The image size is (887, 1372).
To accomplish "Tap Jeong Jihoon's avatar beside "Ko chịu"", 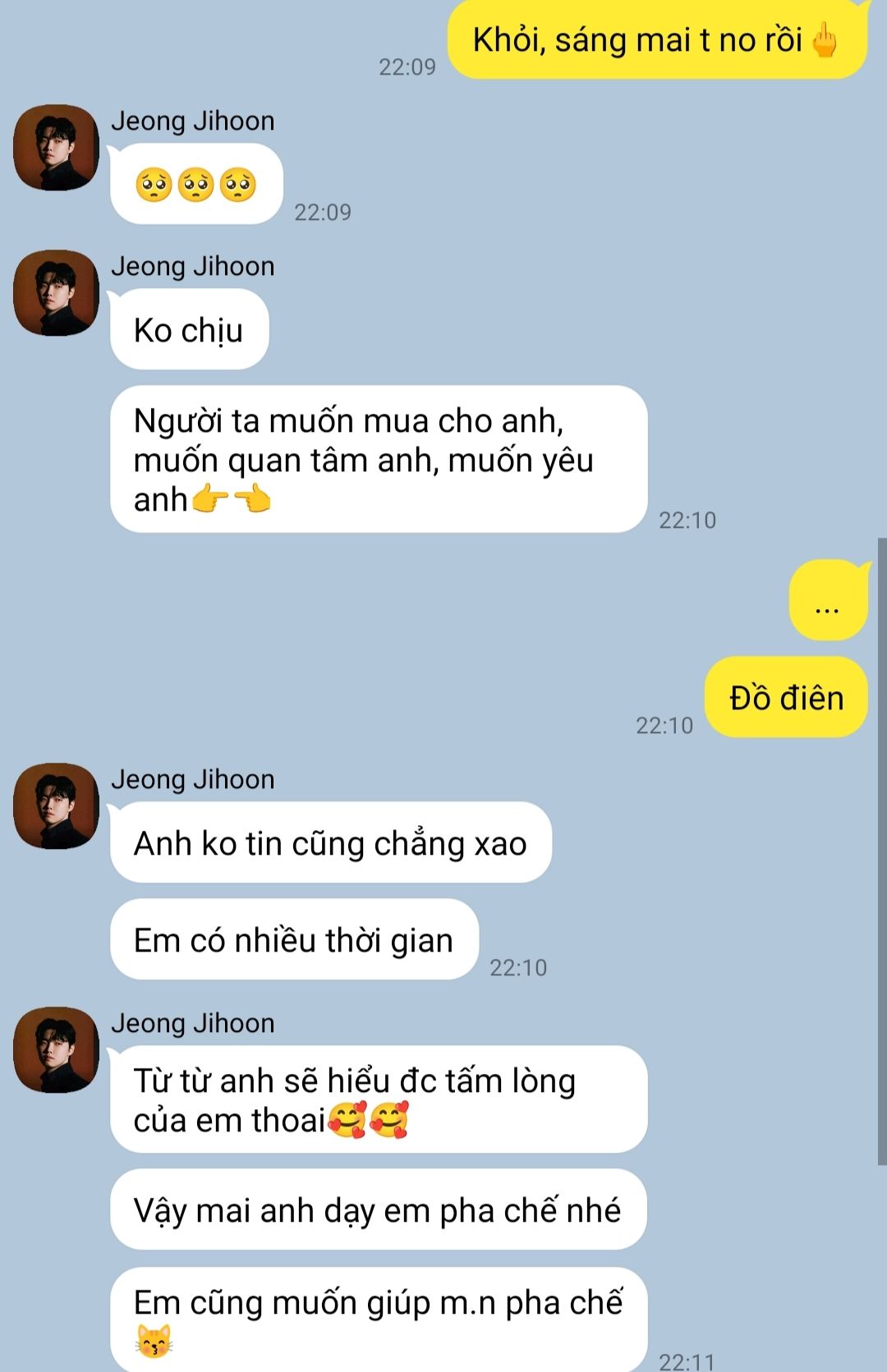I will (56, 293).
